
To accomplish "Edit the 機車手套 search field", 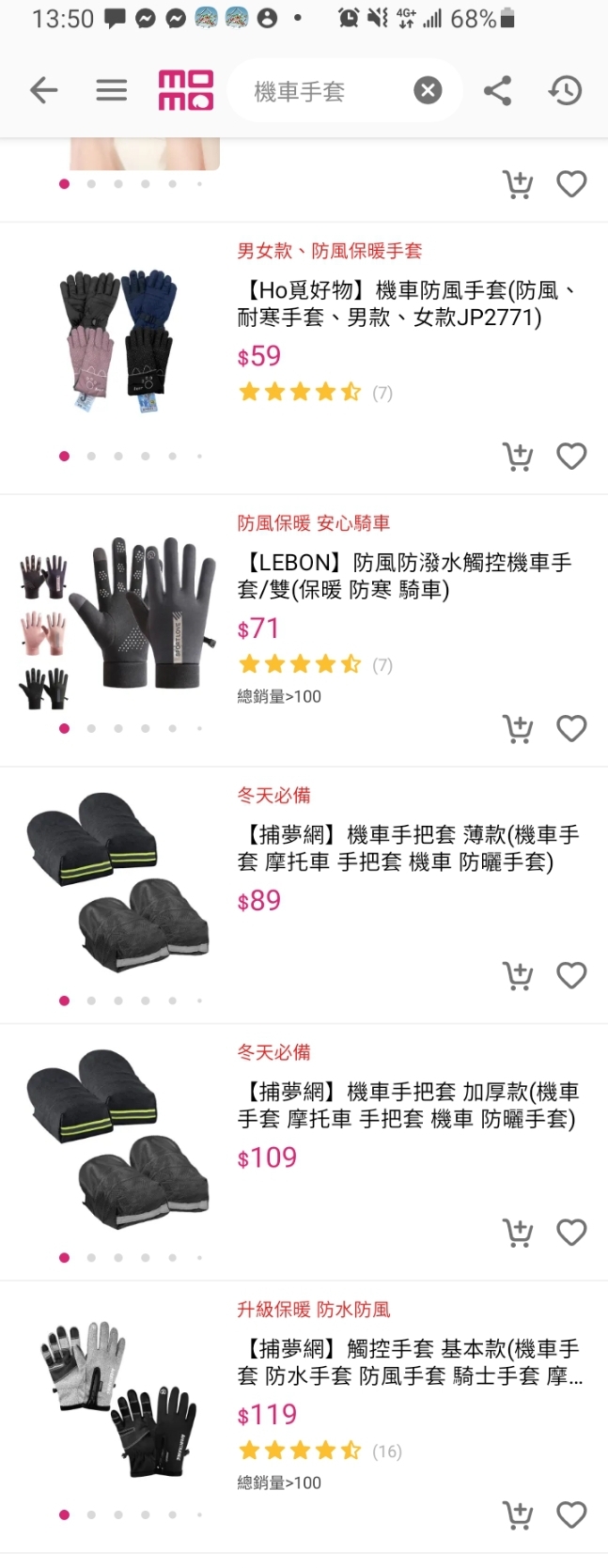I will pos(320,91).
